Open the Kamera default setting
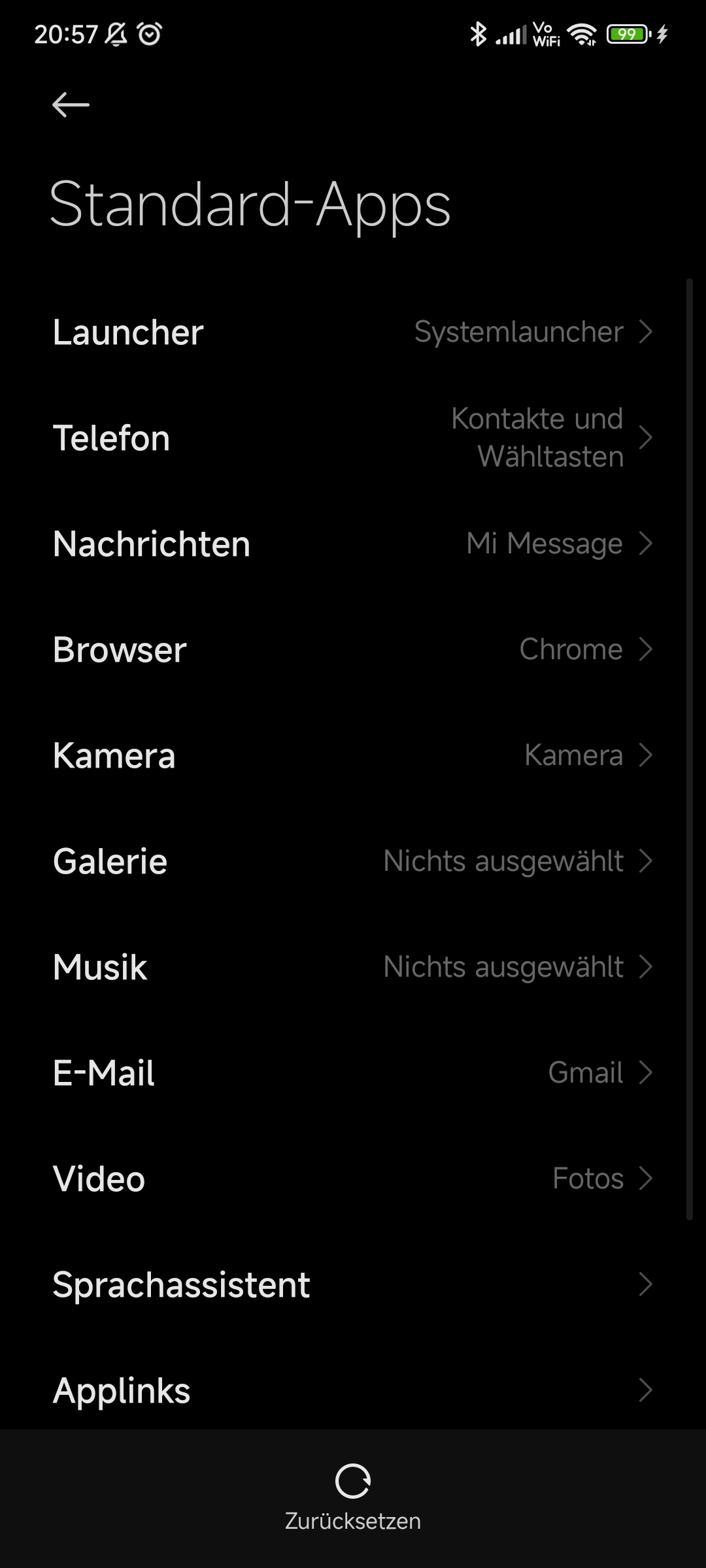Image resolution: width=706 pixels, height=1568 pixels. 353,755
